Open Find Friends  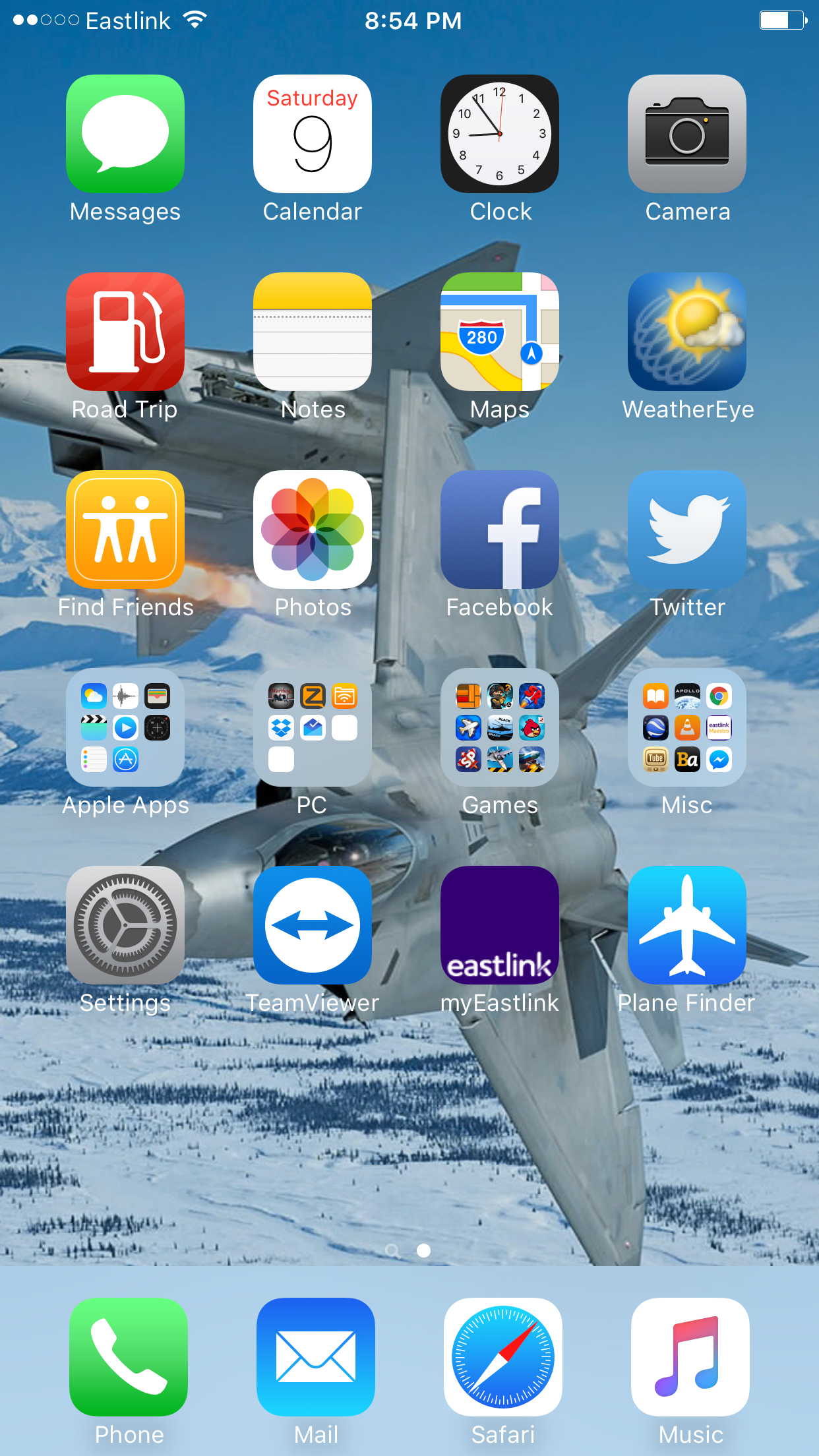click(x=125, y=530)
